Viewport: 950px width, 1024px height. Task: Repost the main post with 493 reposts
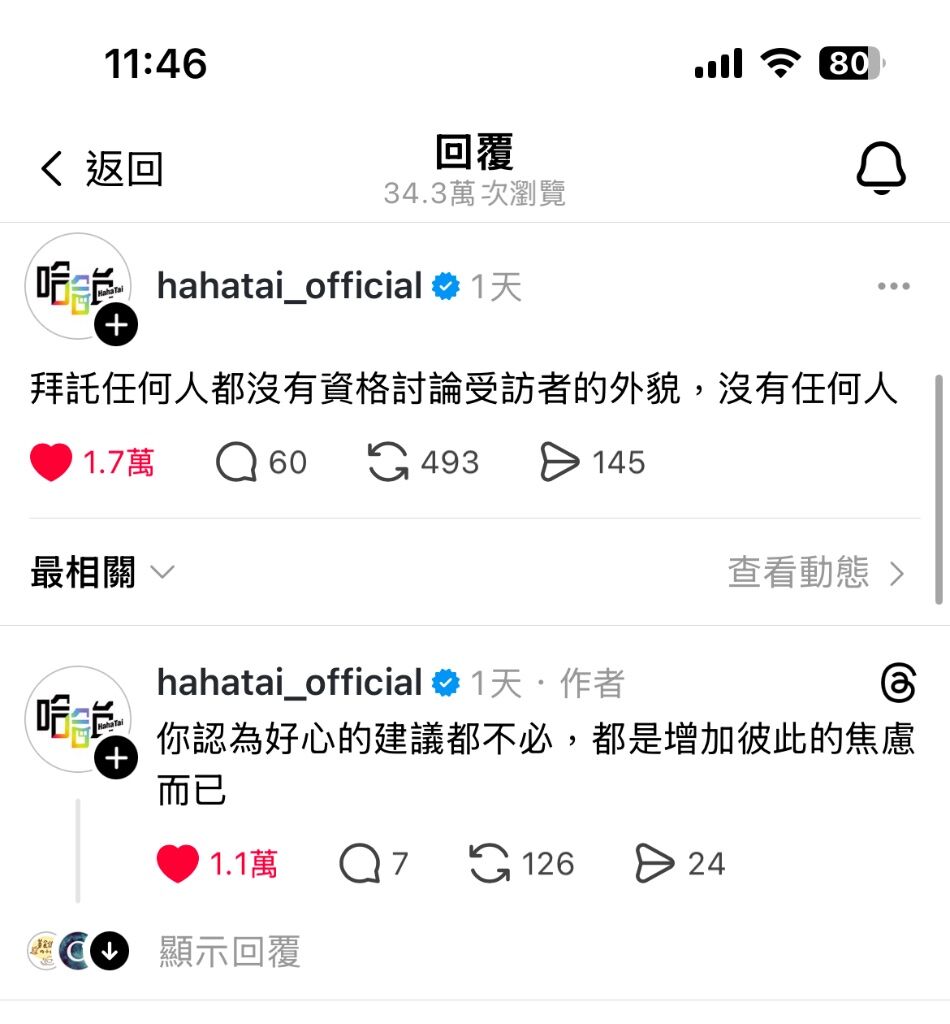click(x=388, y=463)
